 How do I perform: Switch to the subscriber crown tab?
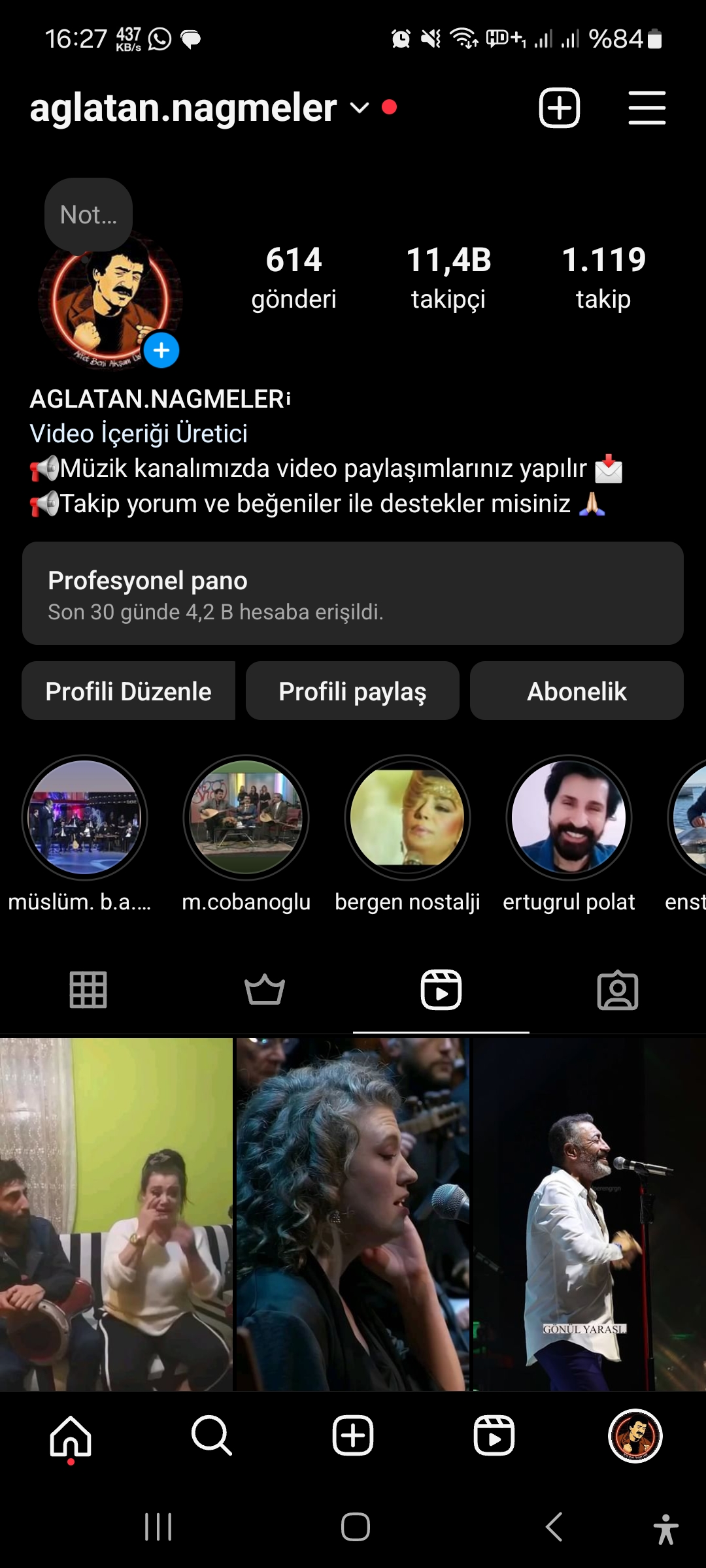click(265, 990)
